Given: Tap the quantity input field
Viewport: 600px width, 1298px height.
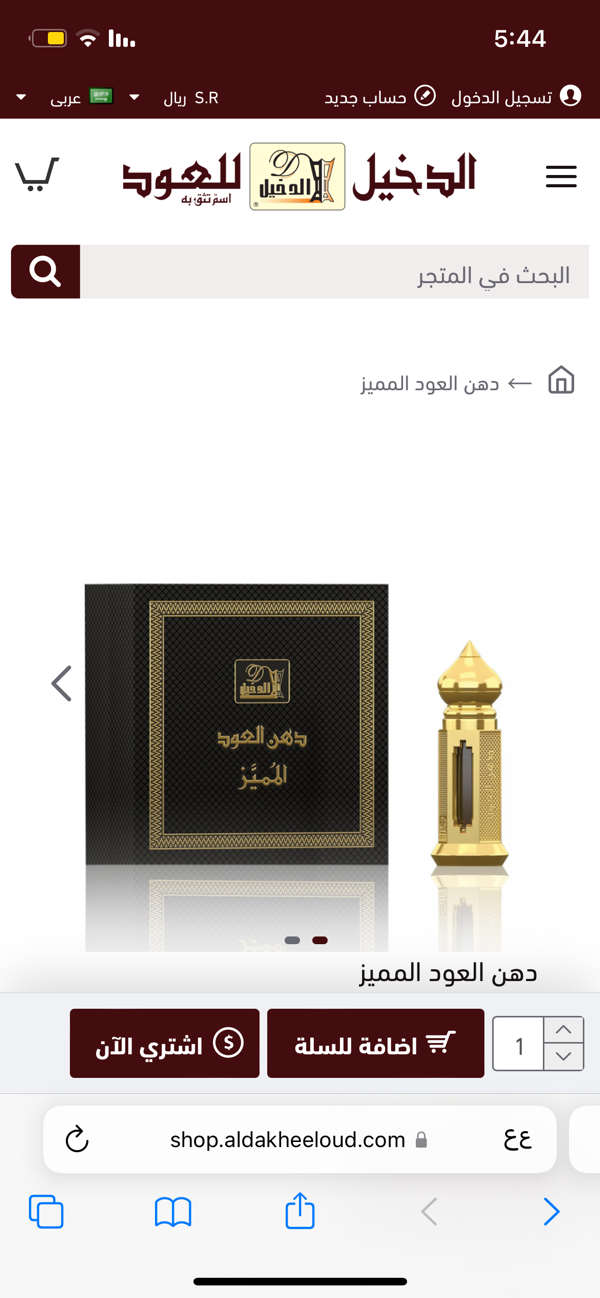Looking at the screenshot, I should click(x=518, y=1045).
